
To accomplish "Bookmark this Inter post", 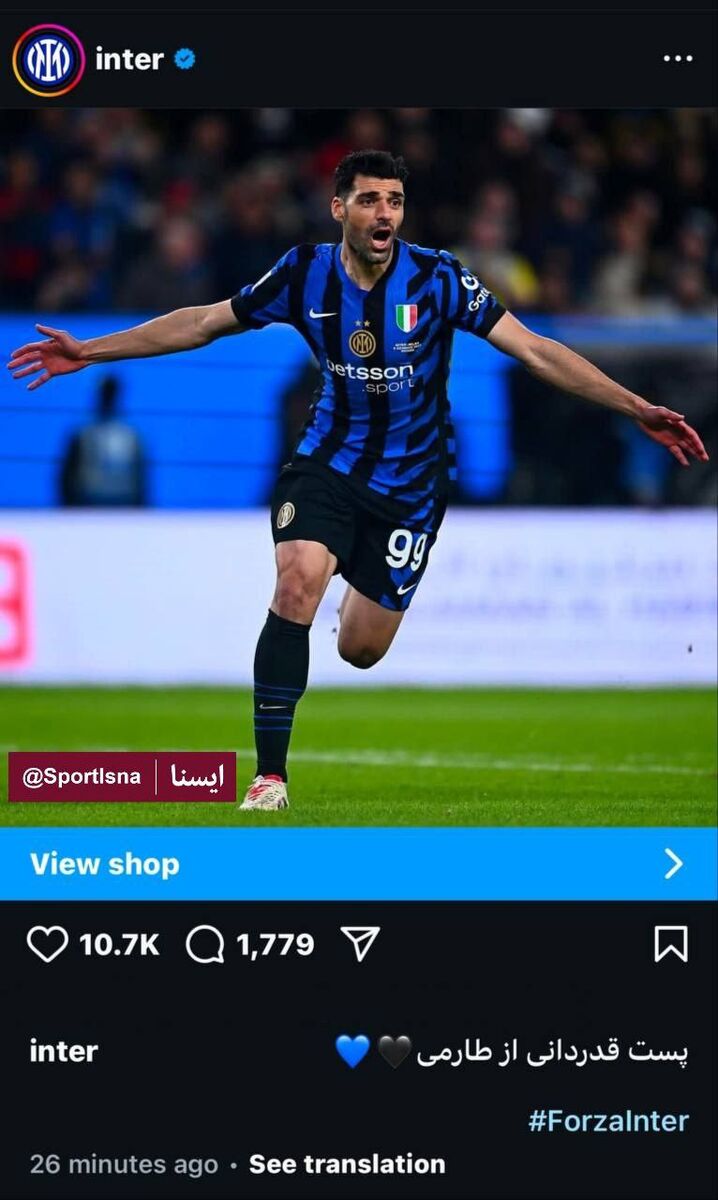I will click(x=671, y=944).
